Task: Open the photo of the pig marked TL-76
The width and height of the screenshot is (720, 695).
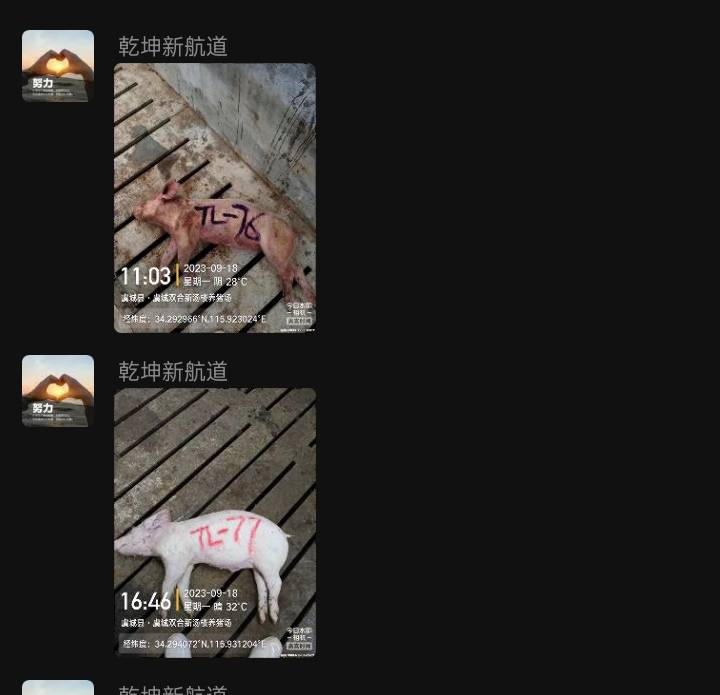Action: [215, 198]
